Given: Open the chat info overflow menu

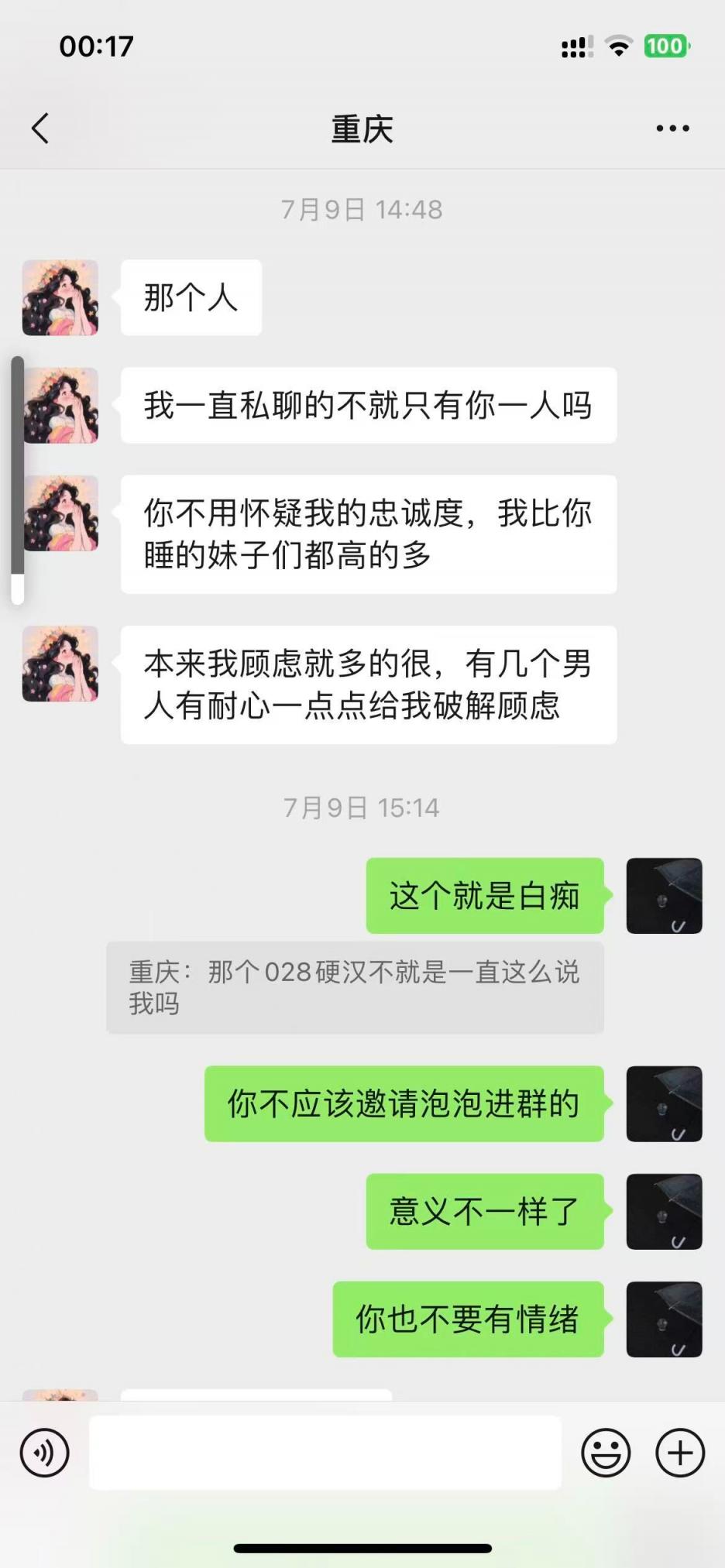Looking at the screenshot, I should tap(672, 129).
